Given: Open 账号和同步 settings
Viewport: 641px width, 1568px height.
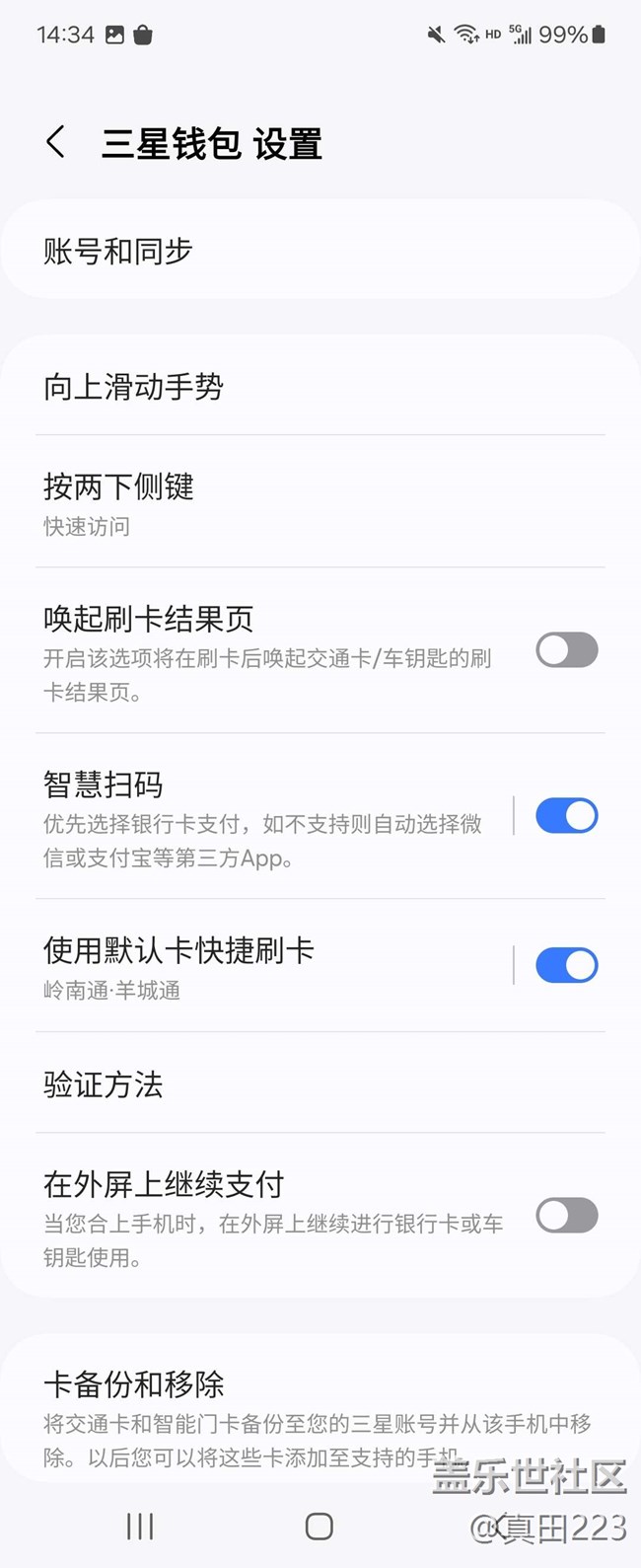Looking at the screenshot, I should click(x=320, y=252).
